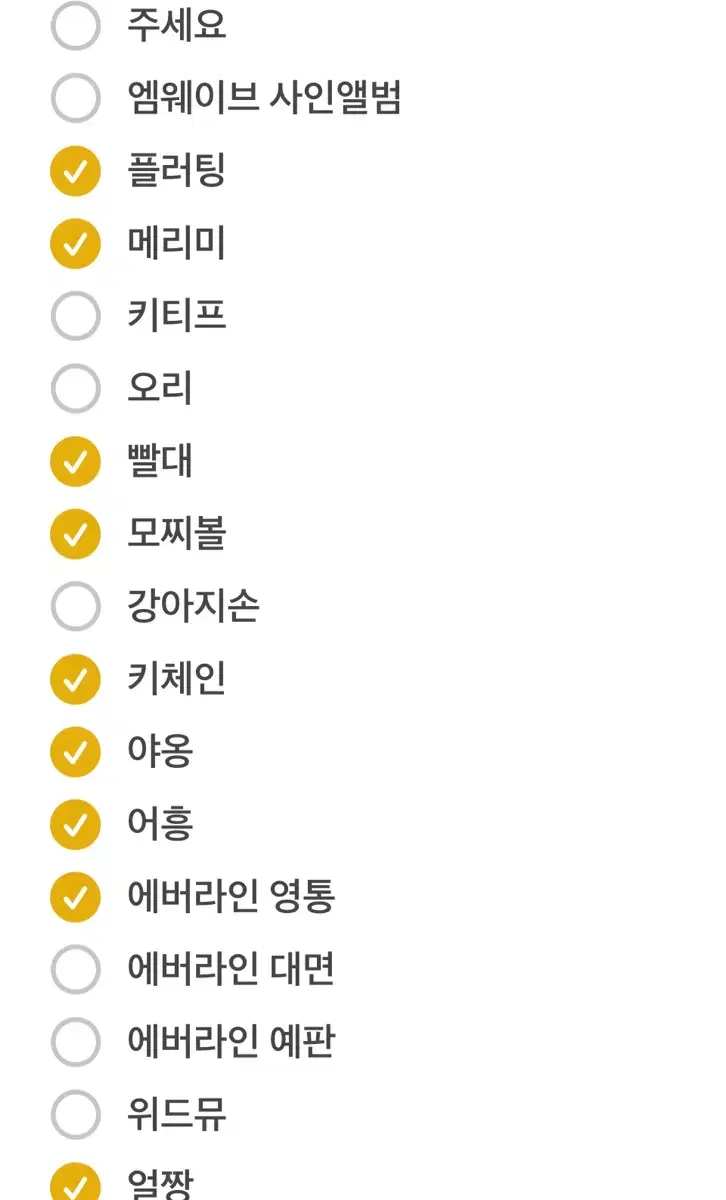Check the 오리 checkbox

[75, 388]
